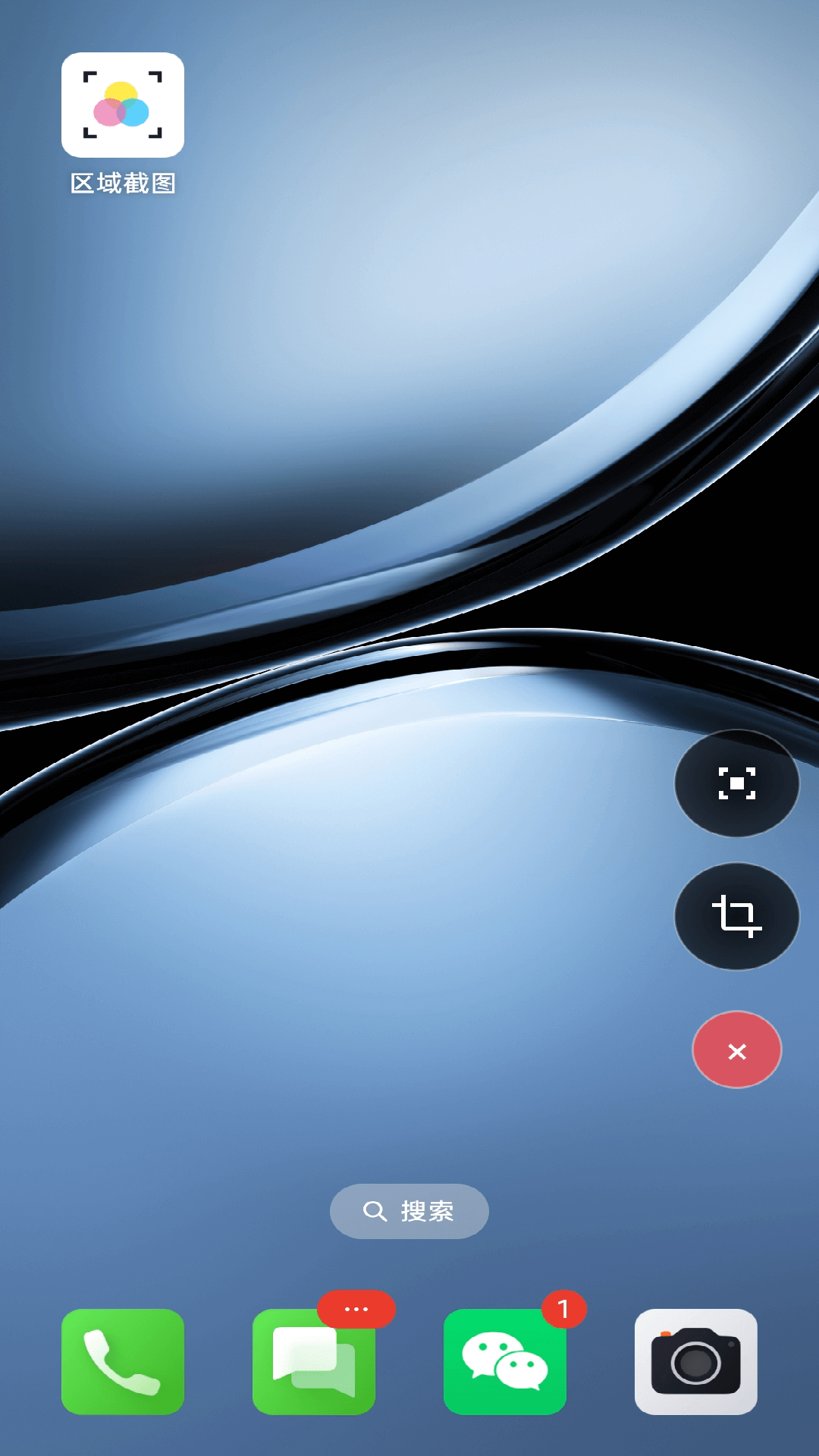The image size is (819, 1456).
Task: Tap the crop region screenshot button
Action: coord(736,916)
